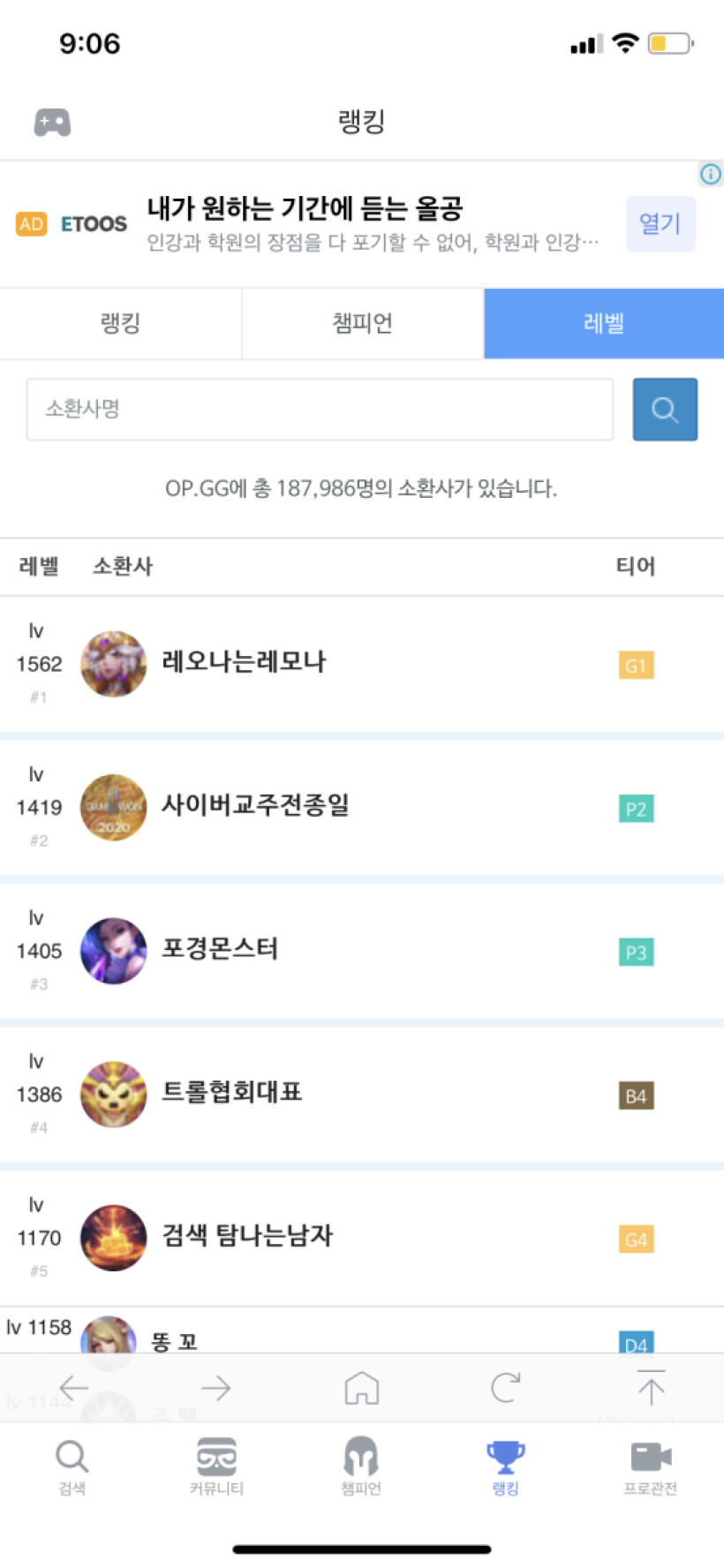
Task: Open summoner 레오나는레모나 profile
Action: coord(244,662)
